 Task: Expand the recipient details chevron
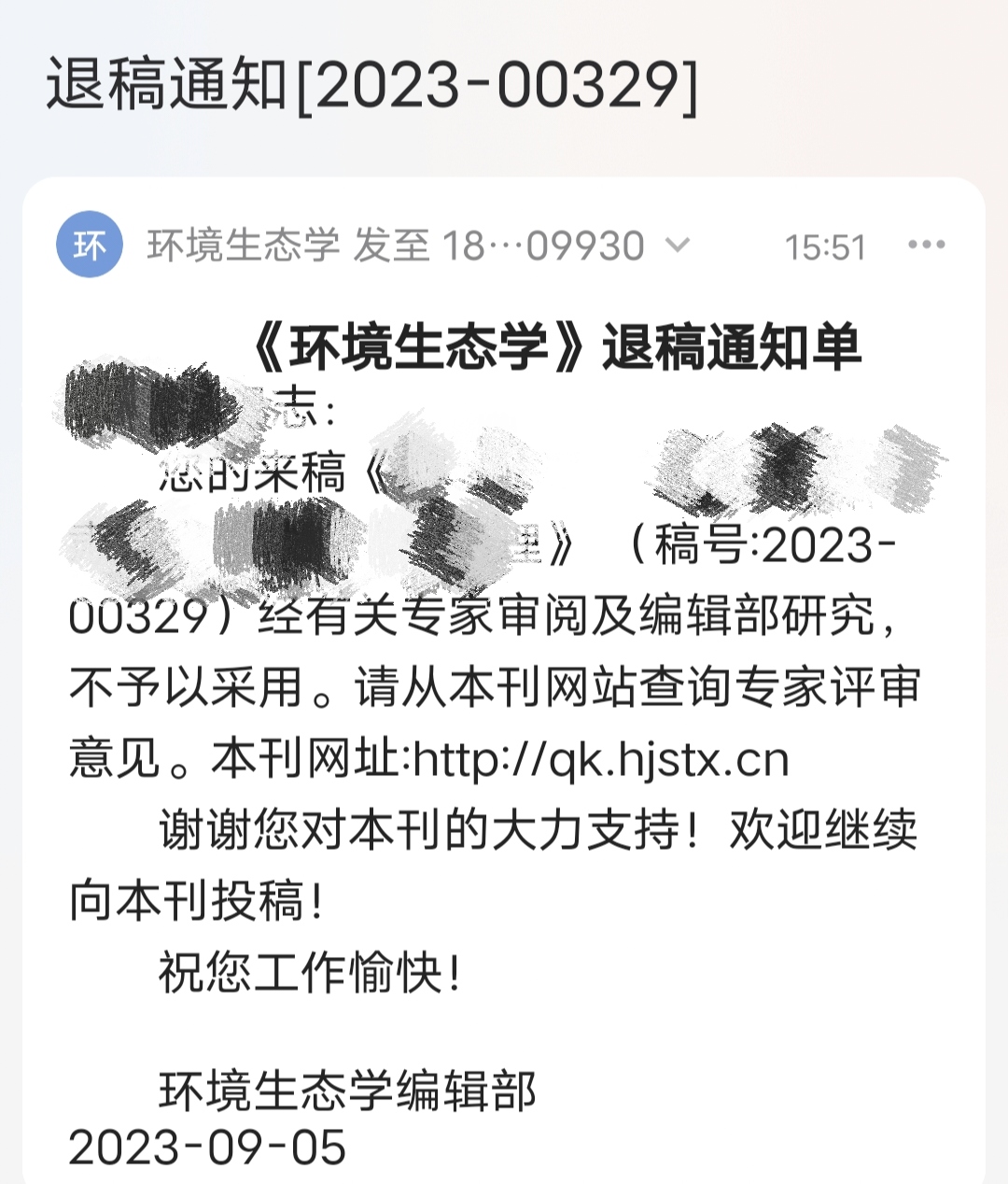pyautogui.click(x=678, y=246)
